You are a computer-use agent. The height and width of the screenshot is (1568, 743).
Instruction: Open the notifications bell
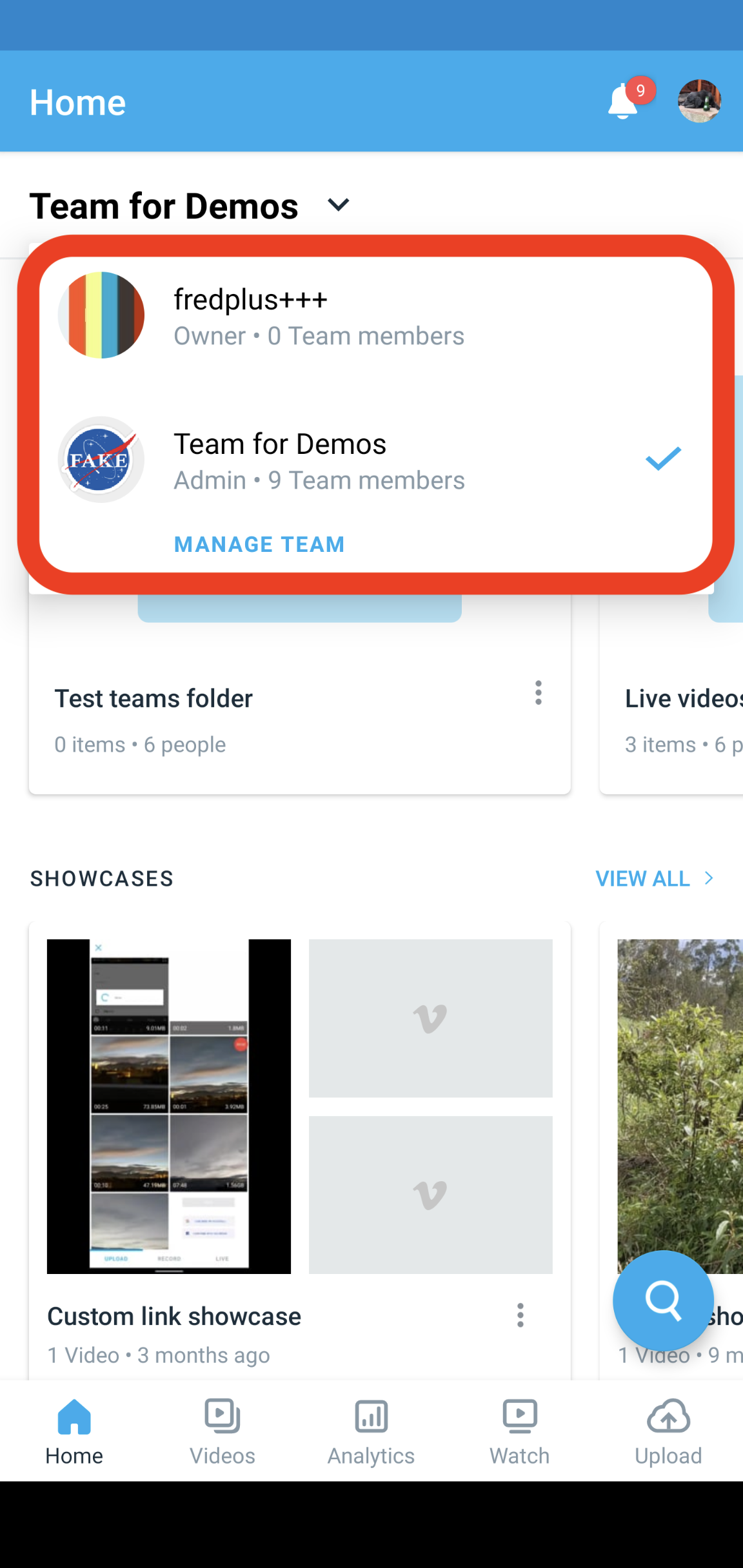tap(624, 102)
